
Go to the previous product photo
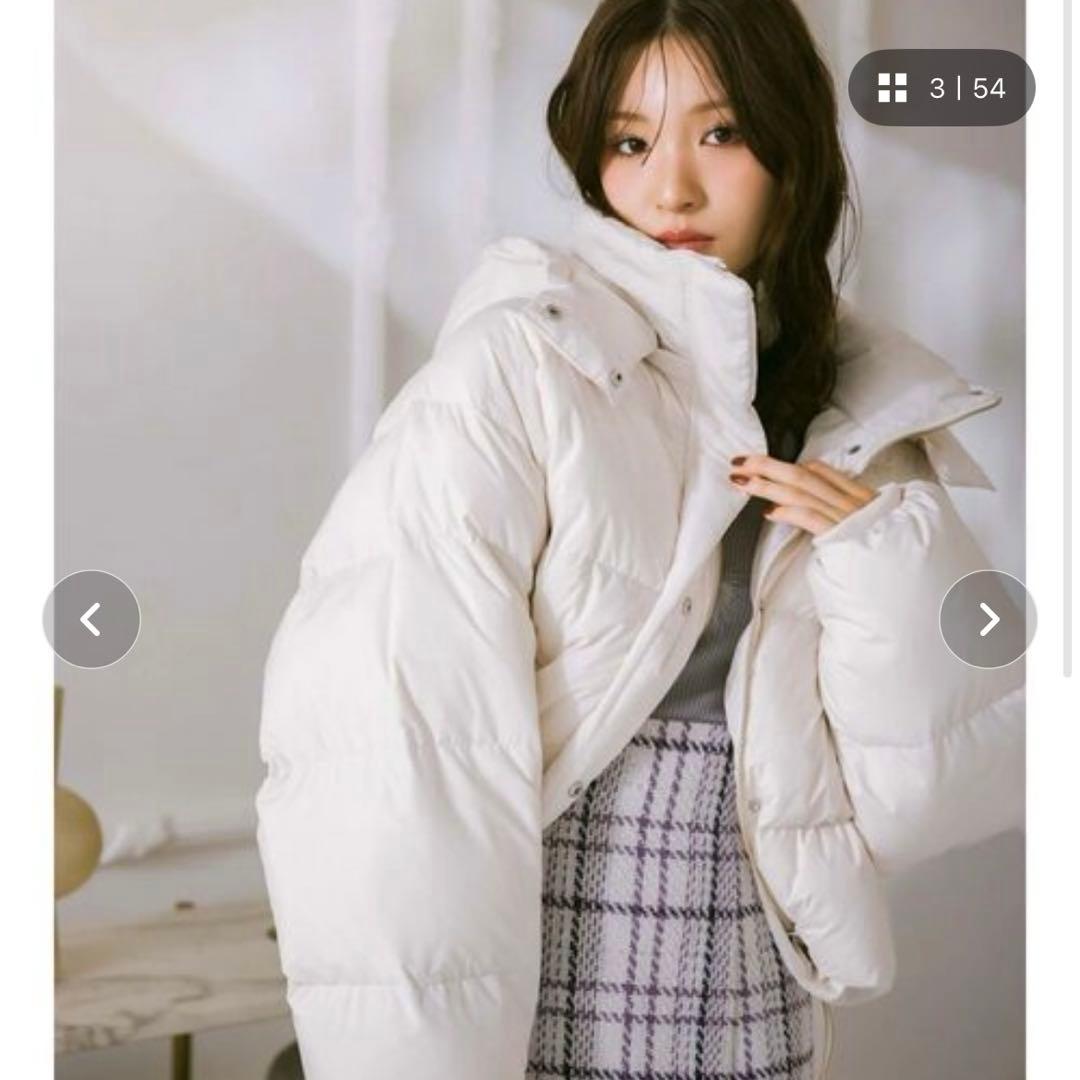coord(91,620)
